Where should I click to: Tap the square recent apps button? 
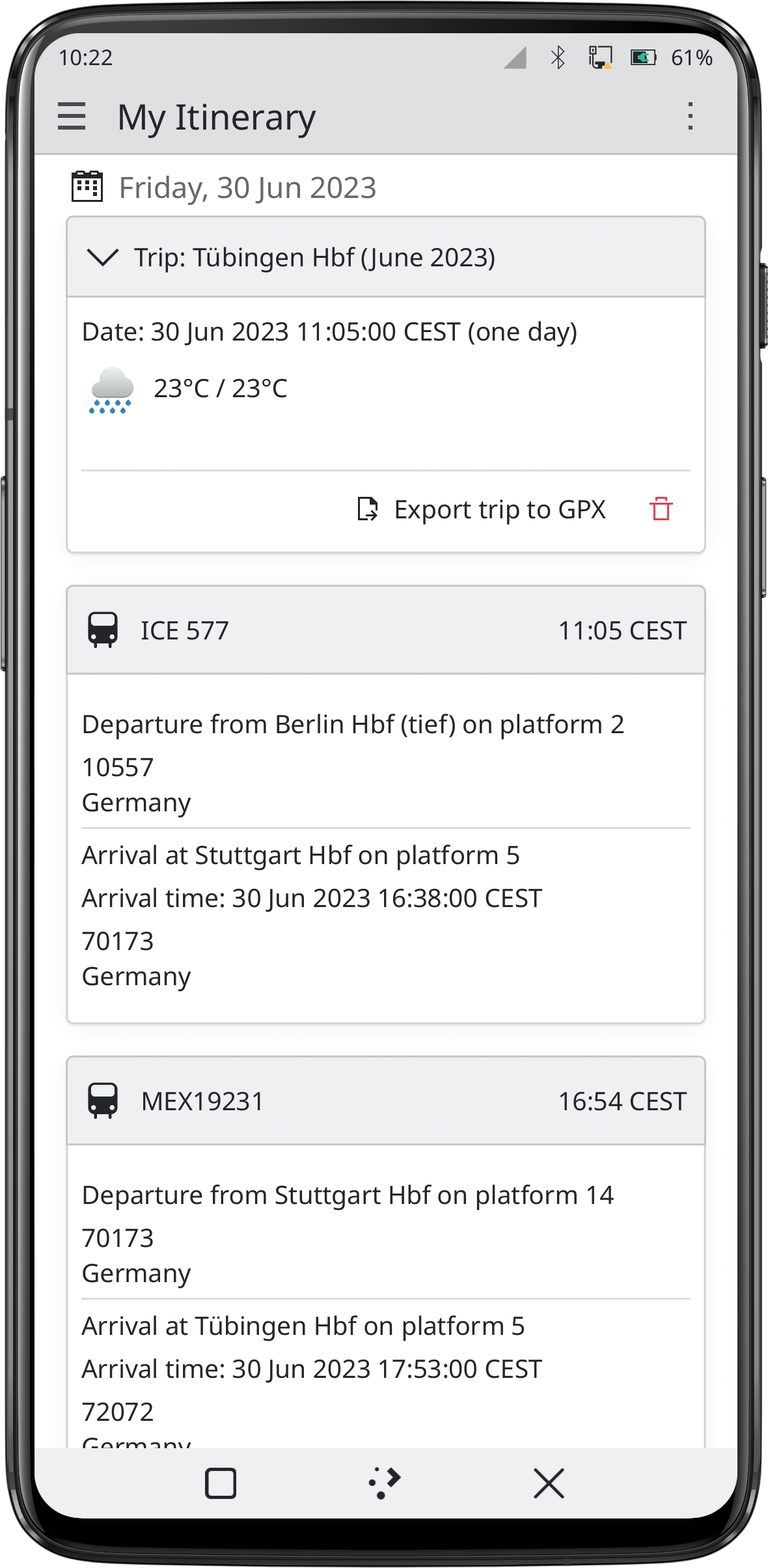click(221, 1484)
